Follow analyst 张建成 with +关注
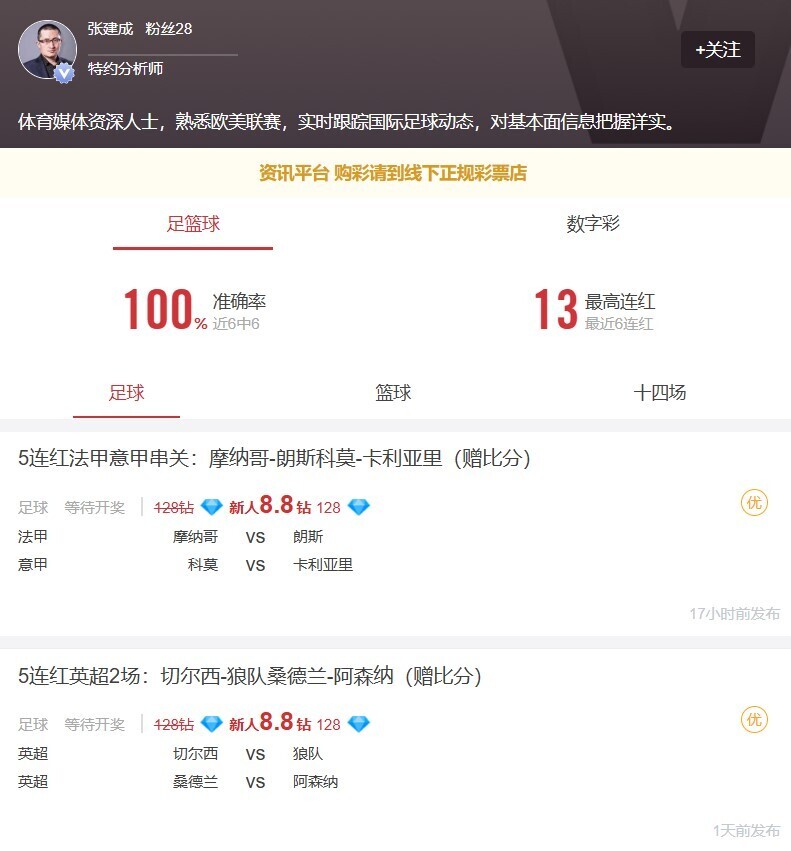This screenshot has width=791, height=851. 717,49
